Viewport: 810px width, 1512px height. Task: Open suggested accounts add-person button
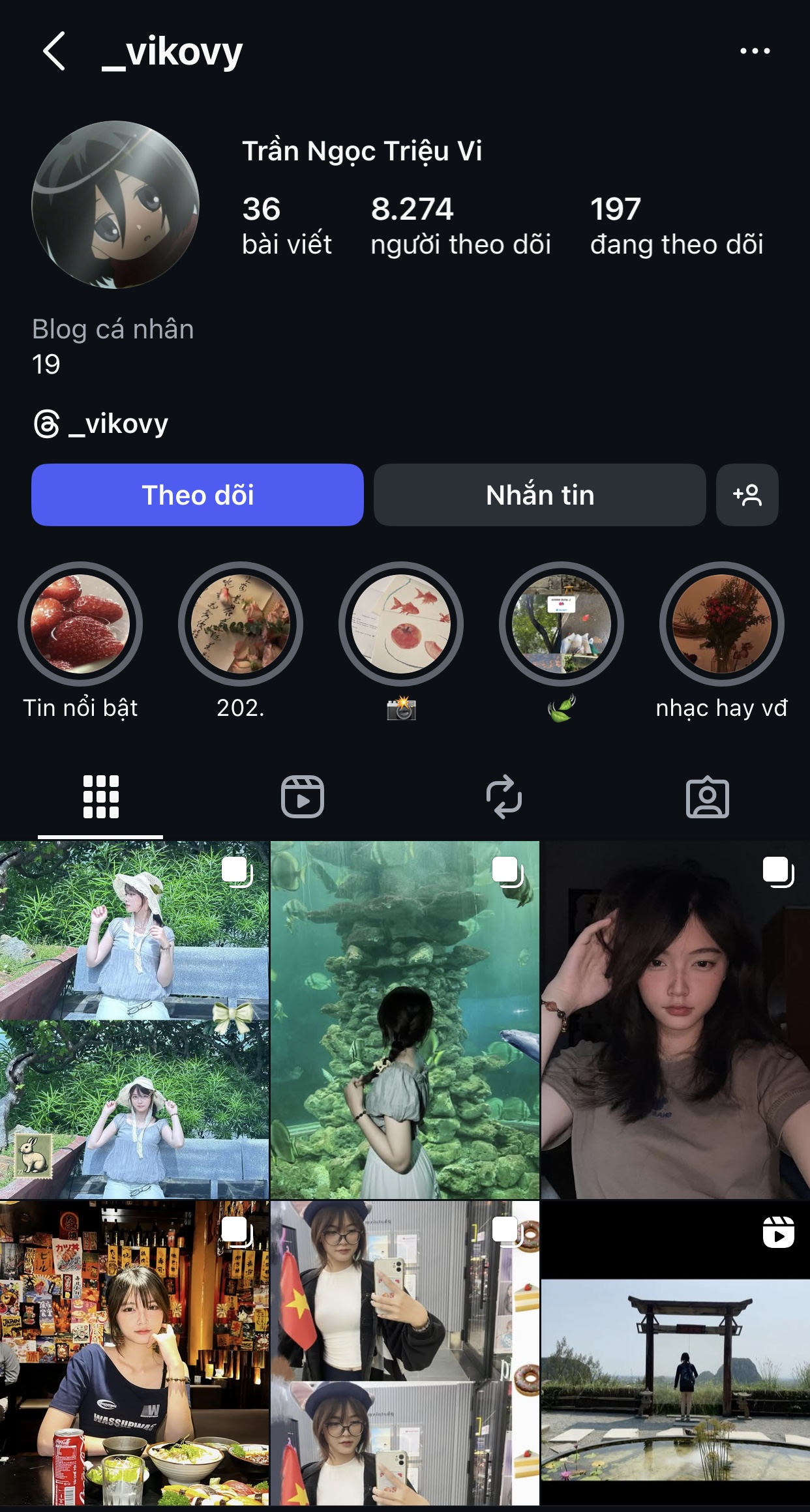point(747,495)
